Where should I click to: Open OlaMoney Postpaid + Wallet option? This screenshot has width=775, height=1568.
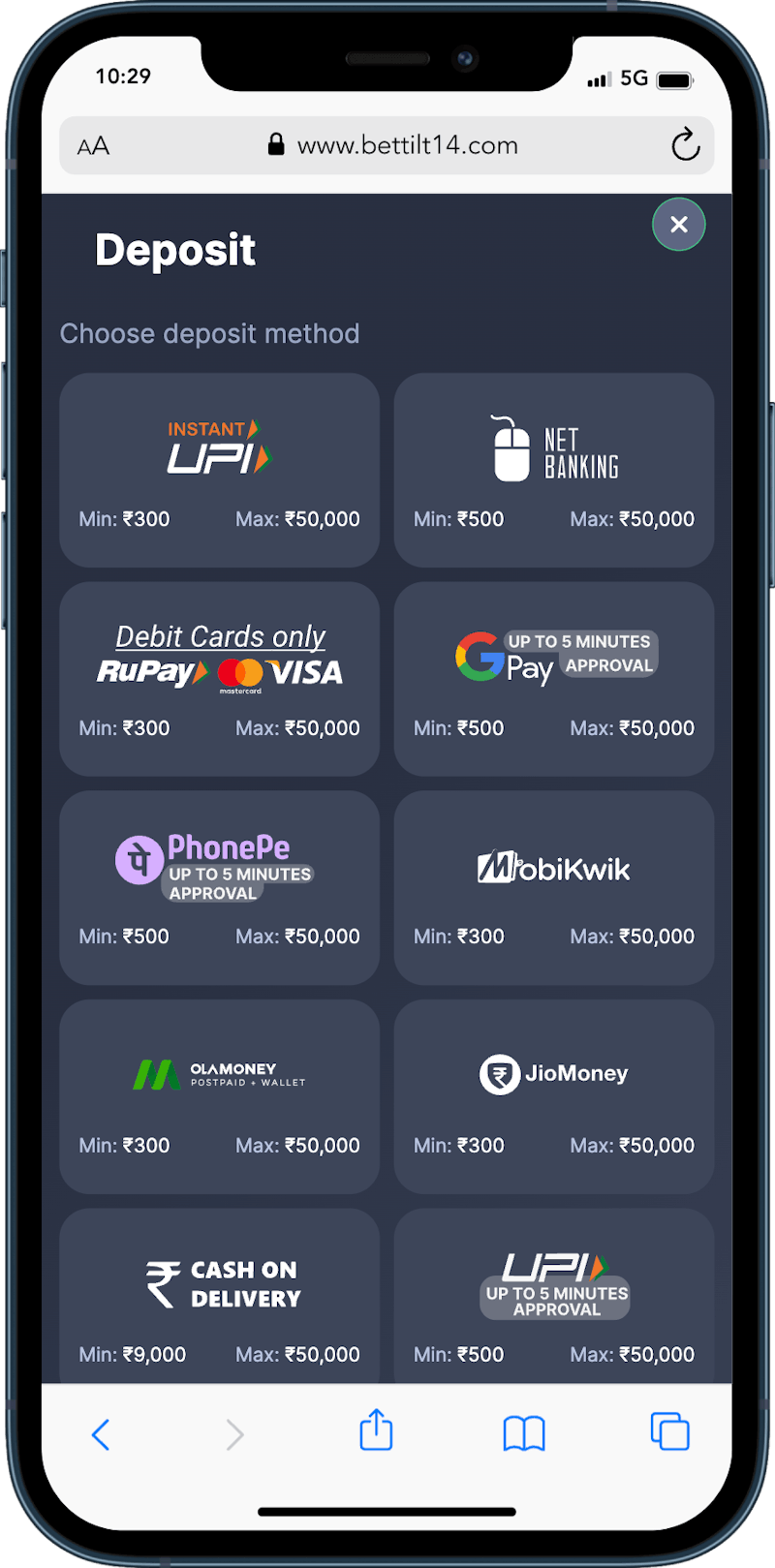(x=219, y=1095)
